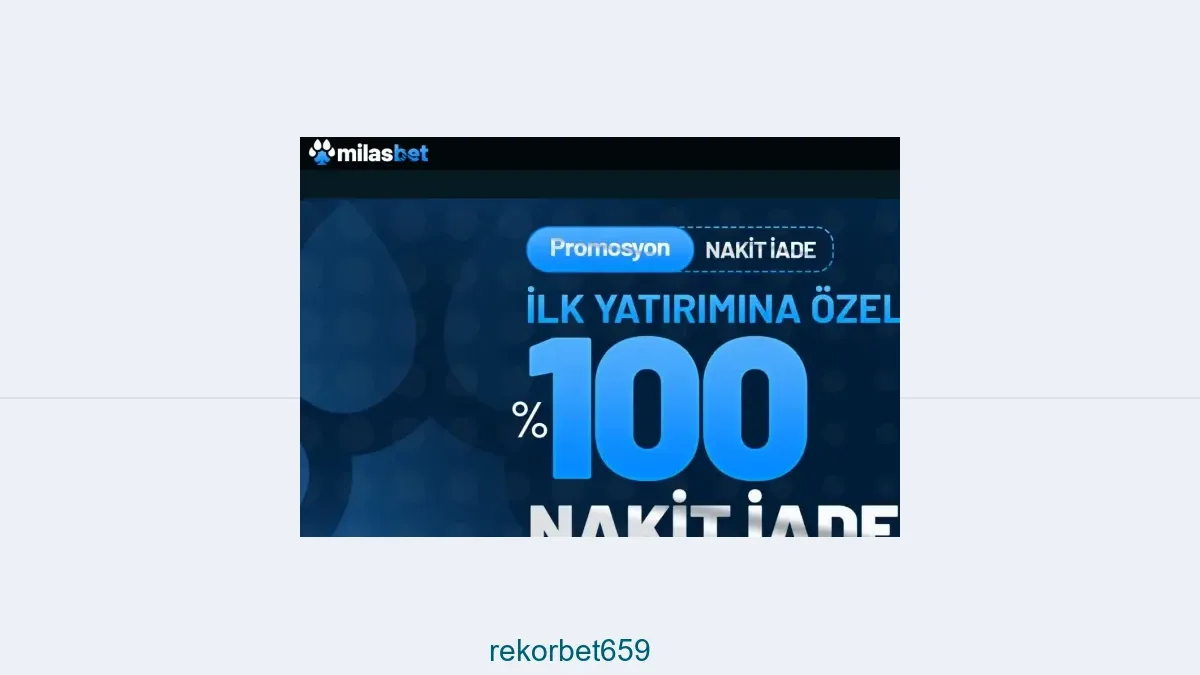Viewport: 1200px width, 675px height.
Task: Open the milasbet promotion banner image
Action: pyautogui.click(x=600, y=337)
